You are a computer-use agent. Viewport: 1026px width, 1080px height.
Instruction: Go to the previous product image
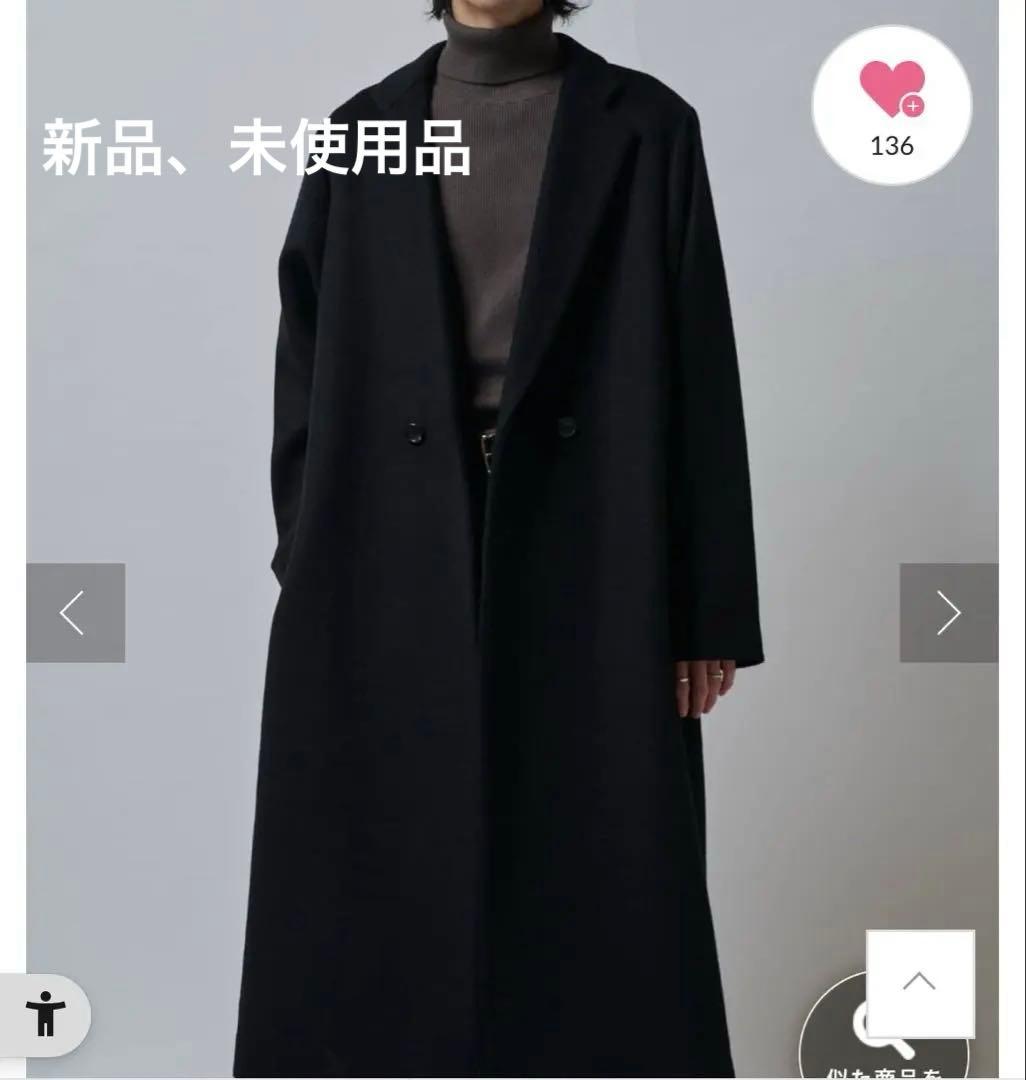(75, 613)
